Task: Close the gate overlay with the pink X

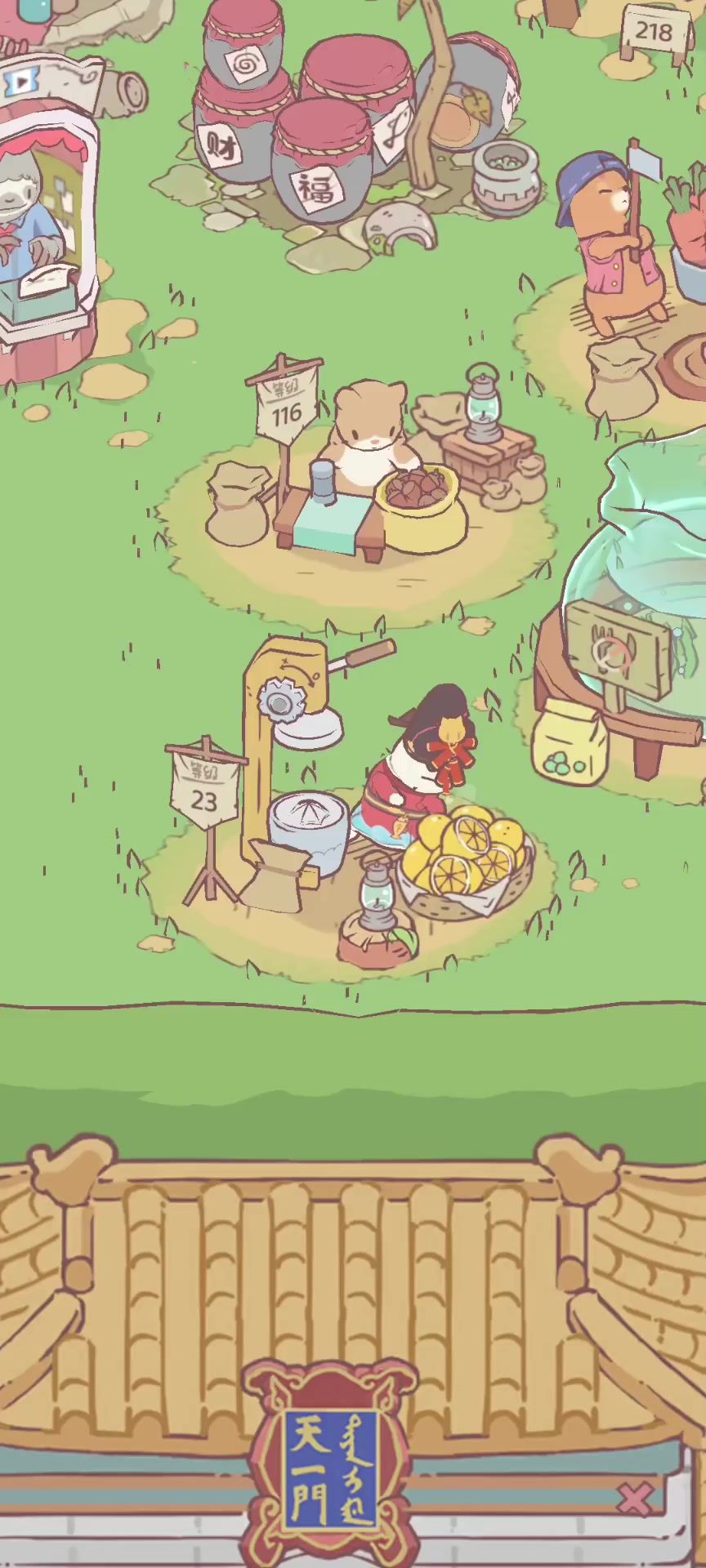Action: [x=634, y=1499]
